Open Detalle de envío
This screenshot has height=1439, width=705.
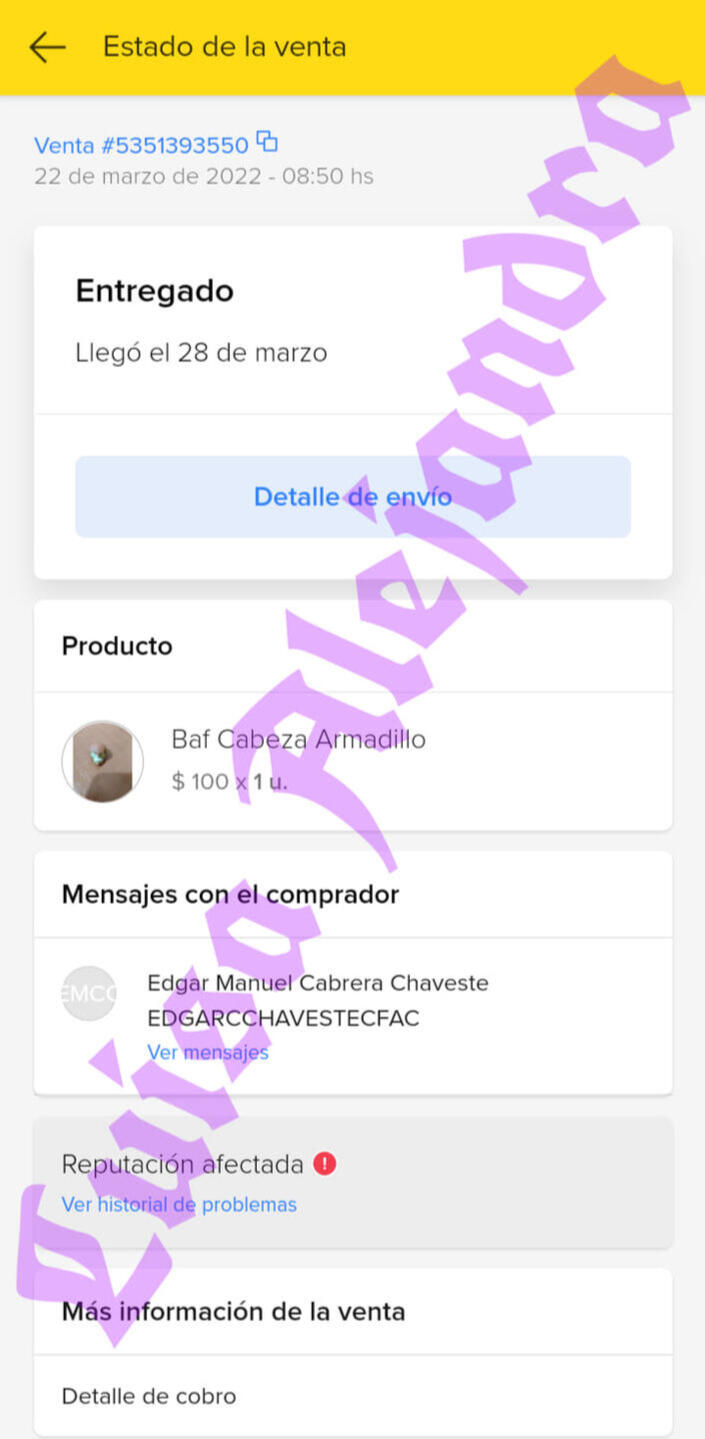pyautogui.click(x=352, y=497)
